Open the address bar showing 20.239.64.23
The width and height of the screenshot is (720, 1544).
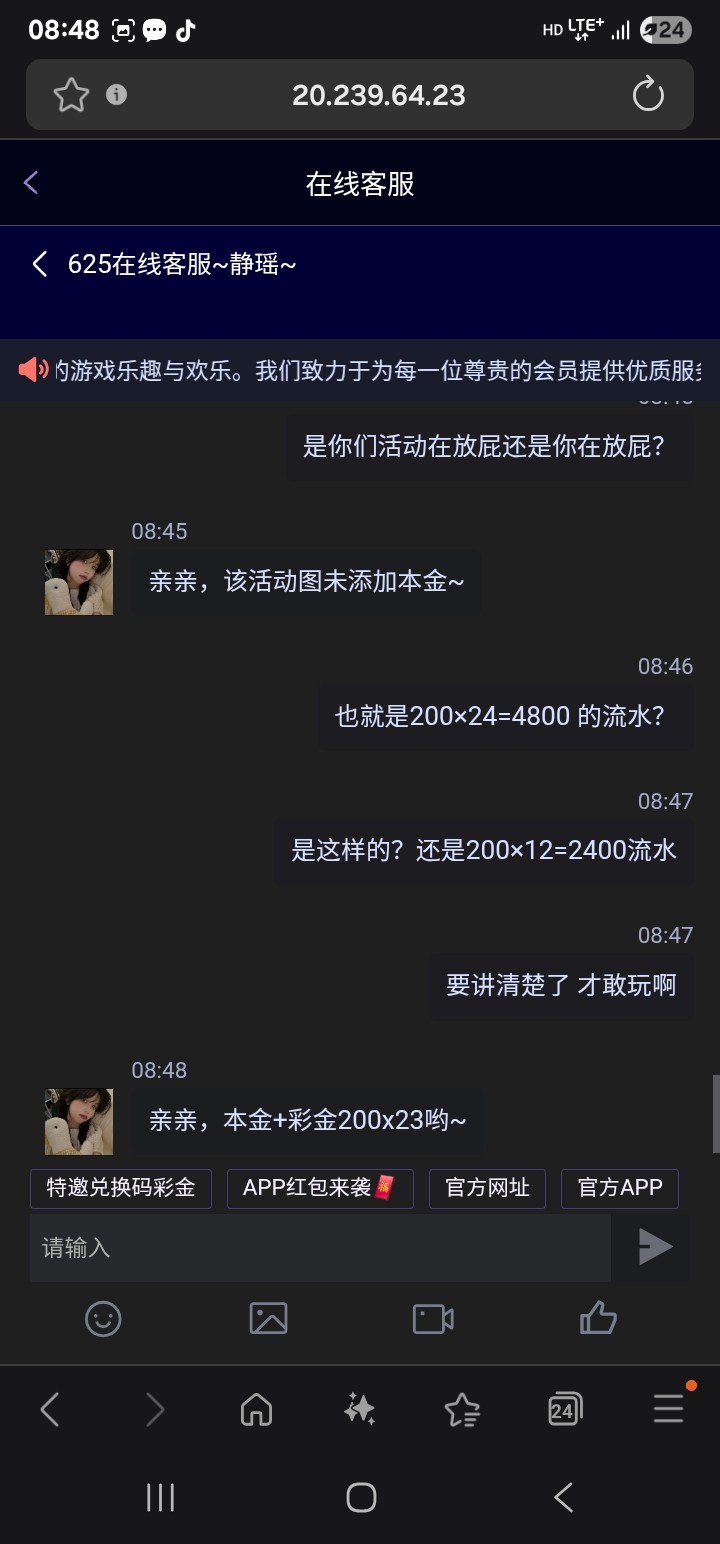378,95
